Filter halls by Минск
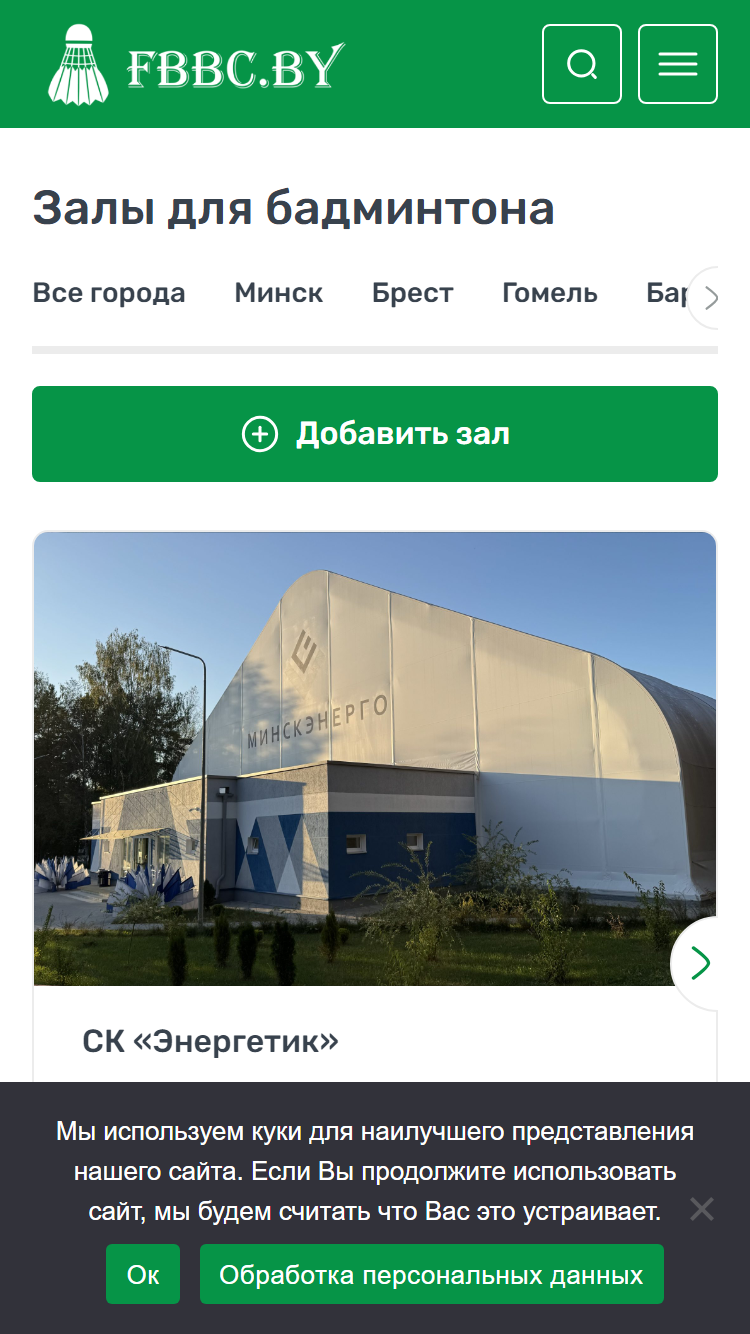 point(279,293)
